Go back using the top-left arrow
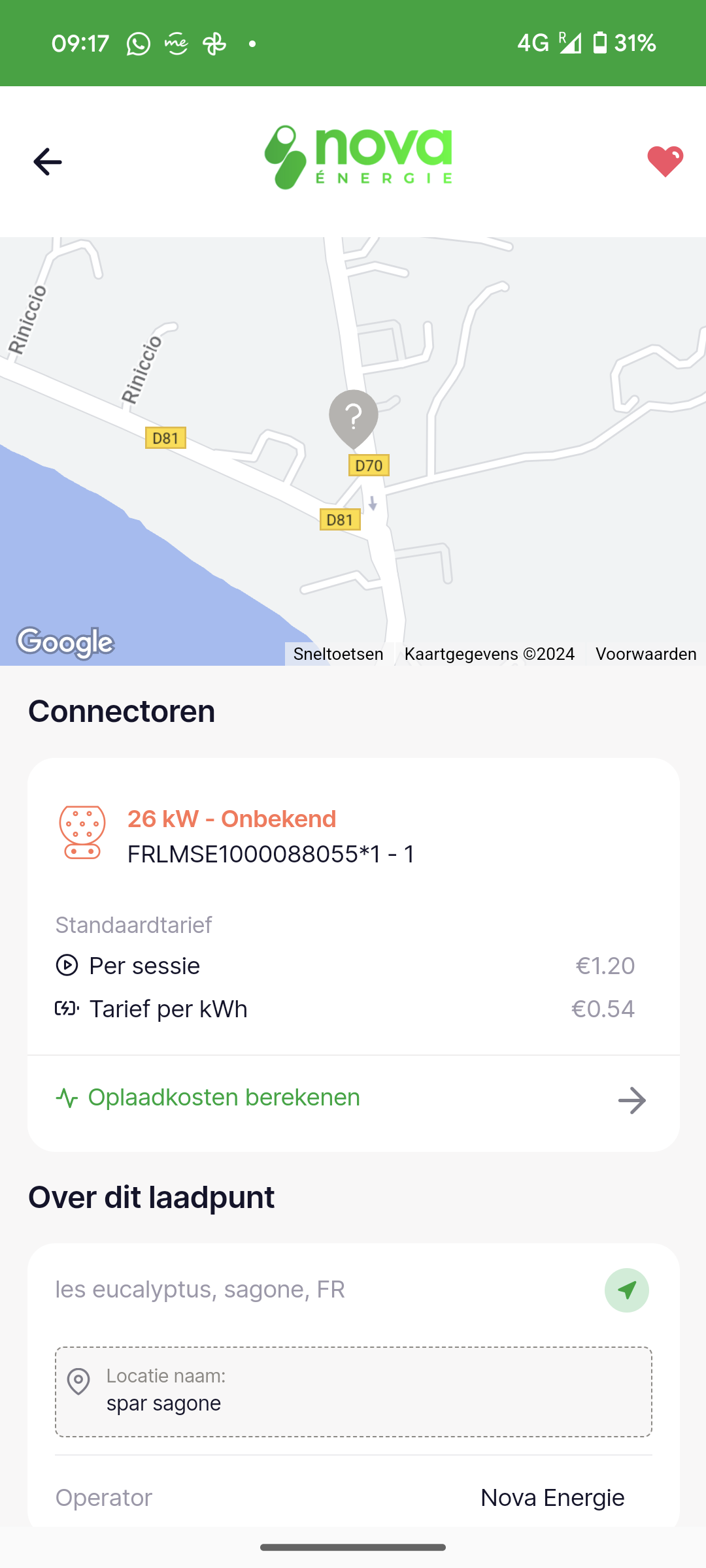The image size is (706, 1568). [48, 161]
